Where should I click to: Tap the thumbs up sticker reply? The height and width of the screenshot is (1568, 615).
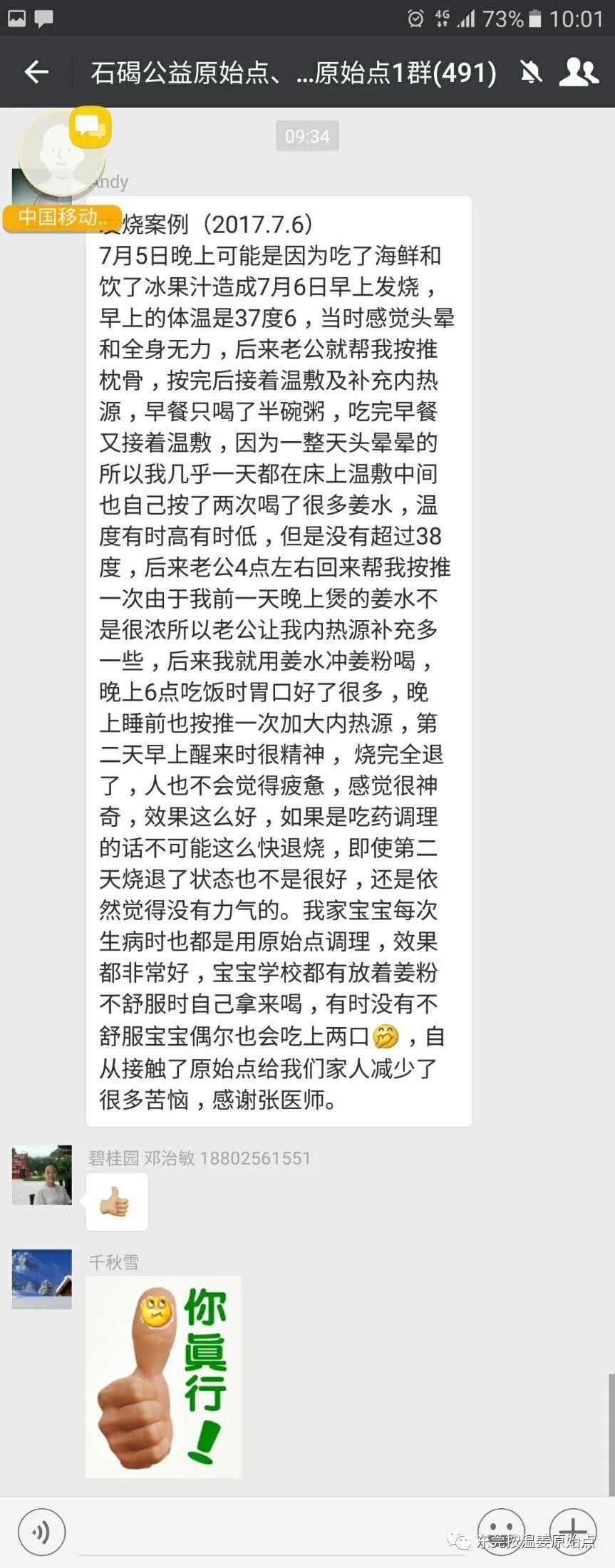point(116,1201)
